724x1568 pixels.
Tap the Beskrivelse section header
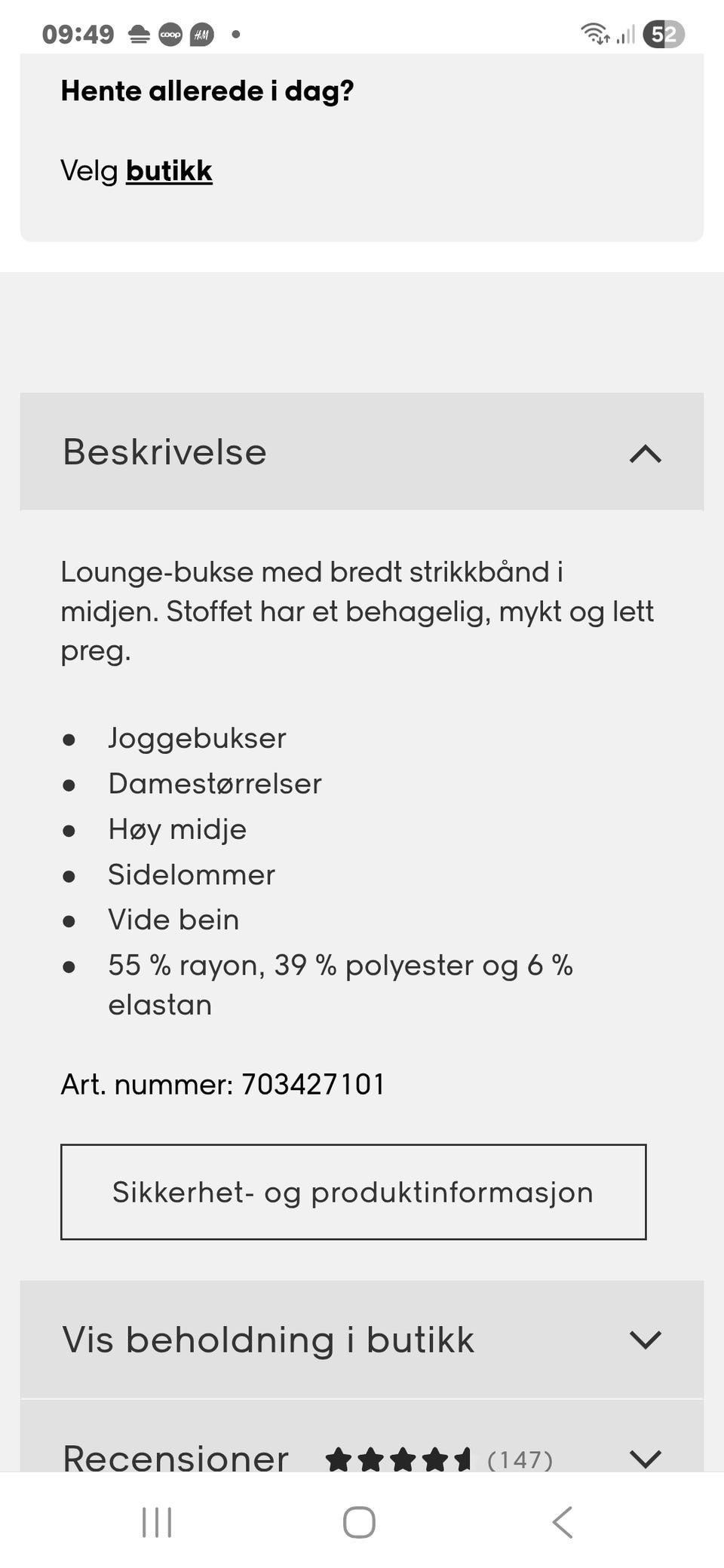[164, 452]
